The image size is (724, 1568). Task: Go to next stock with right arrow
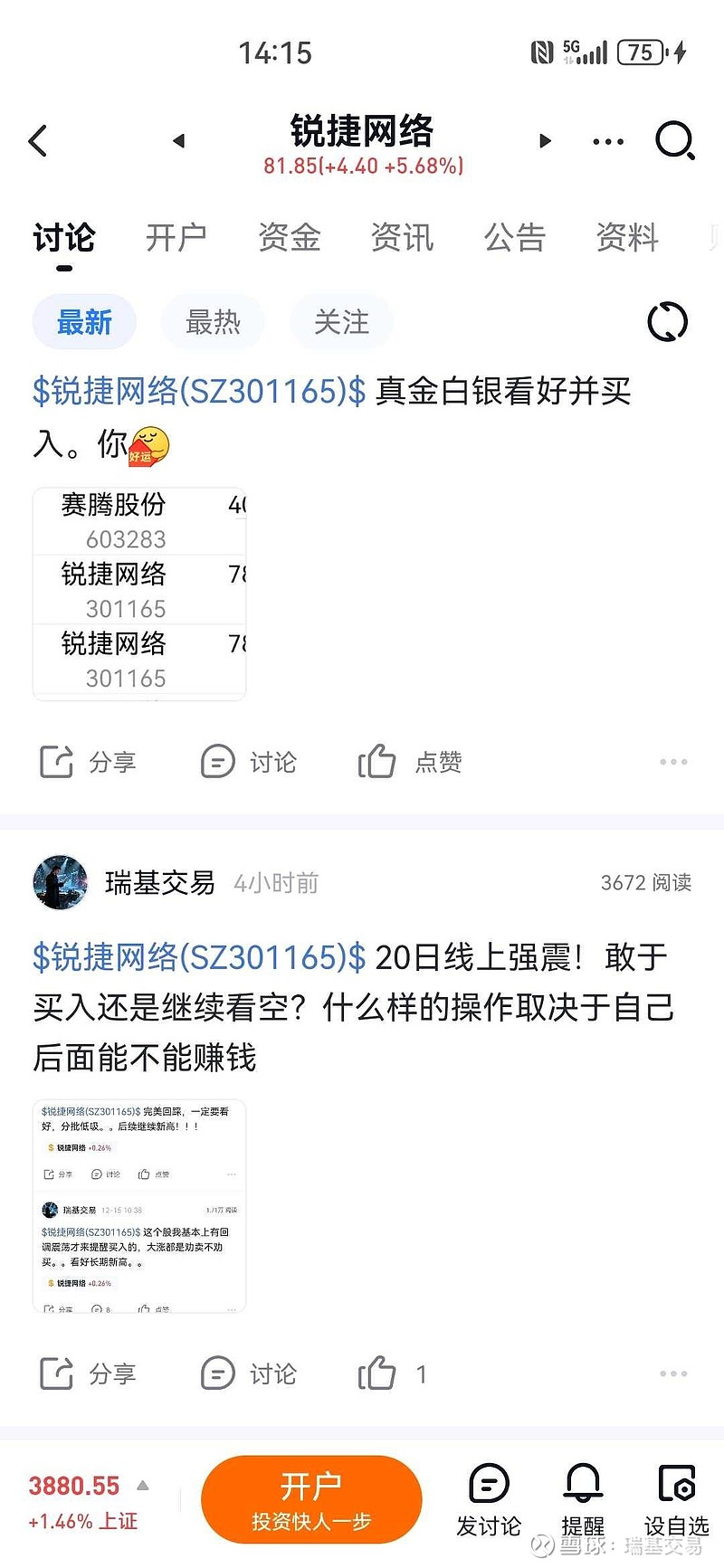[544, 141]
